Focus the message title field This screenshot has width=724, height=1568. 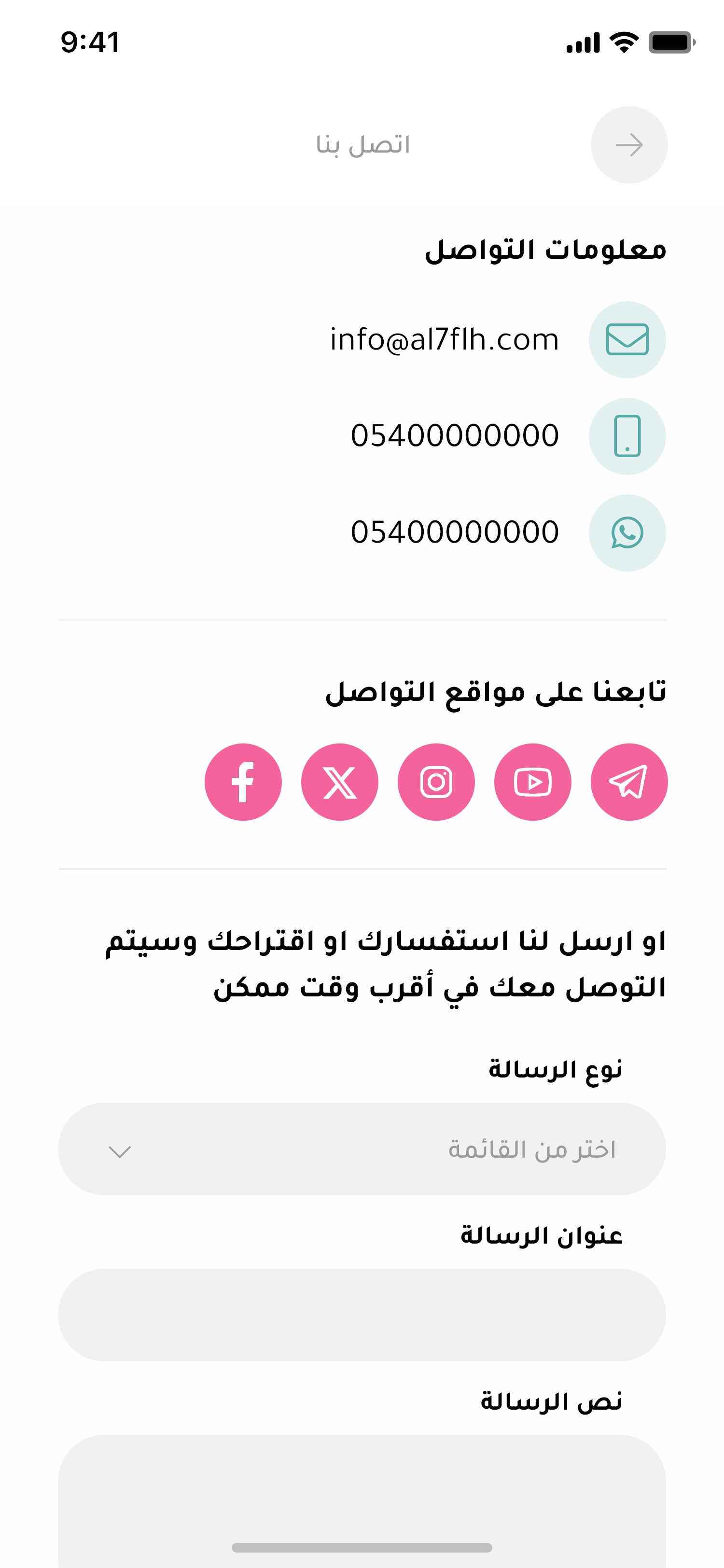click(x=362, y=1315)
